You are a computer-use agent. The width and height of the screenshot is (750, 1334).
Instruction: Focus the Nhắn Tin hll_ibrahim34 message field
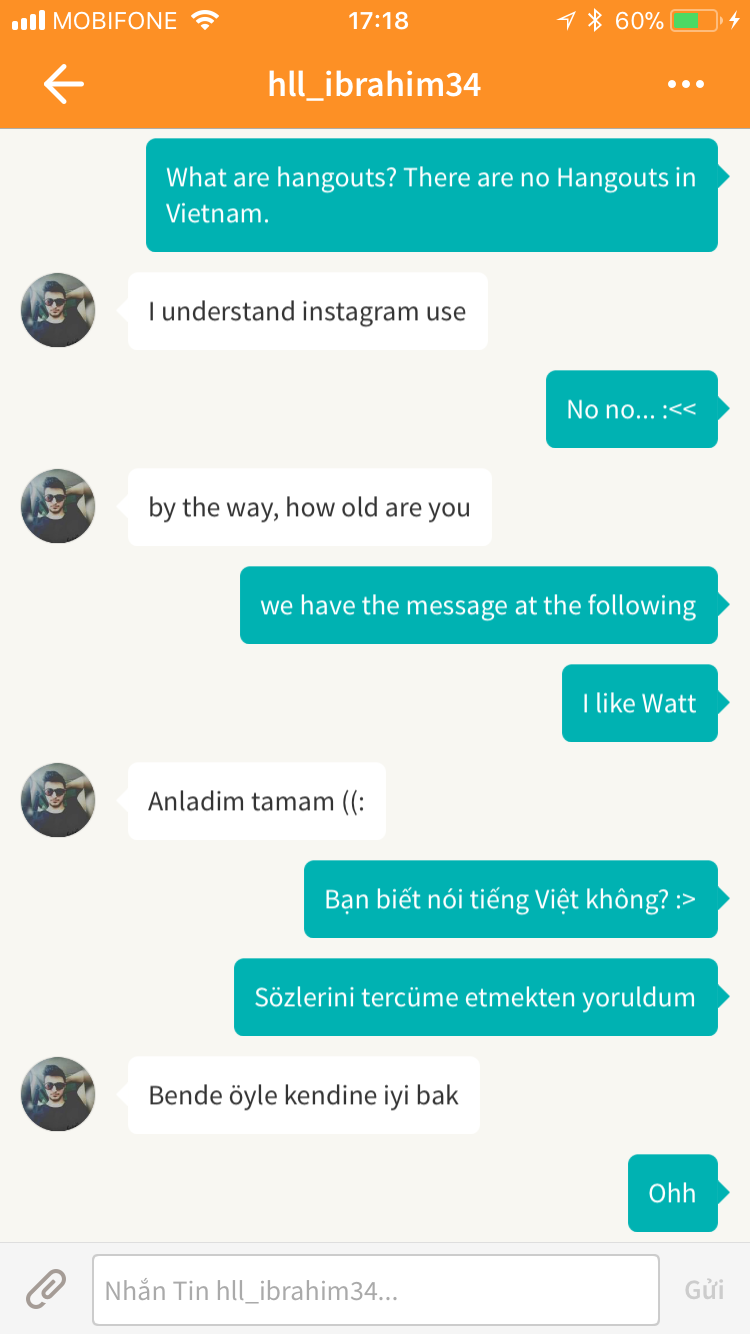[x=376, y=1290]
